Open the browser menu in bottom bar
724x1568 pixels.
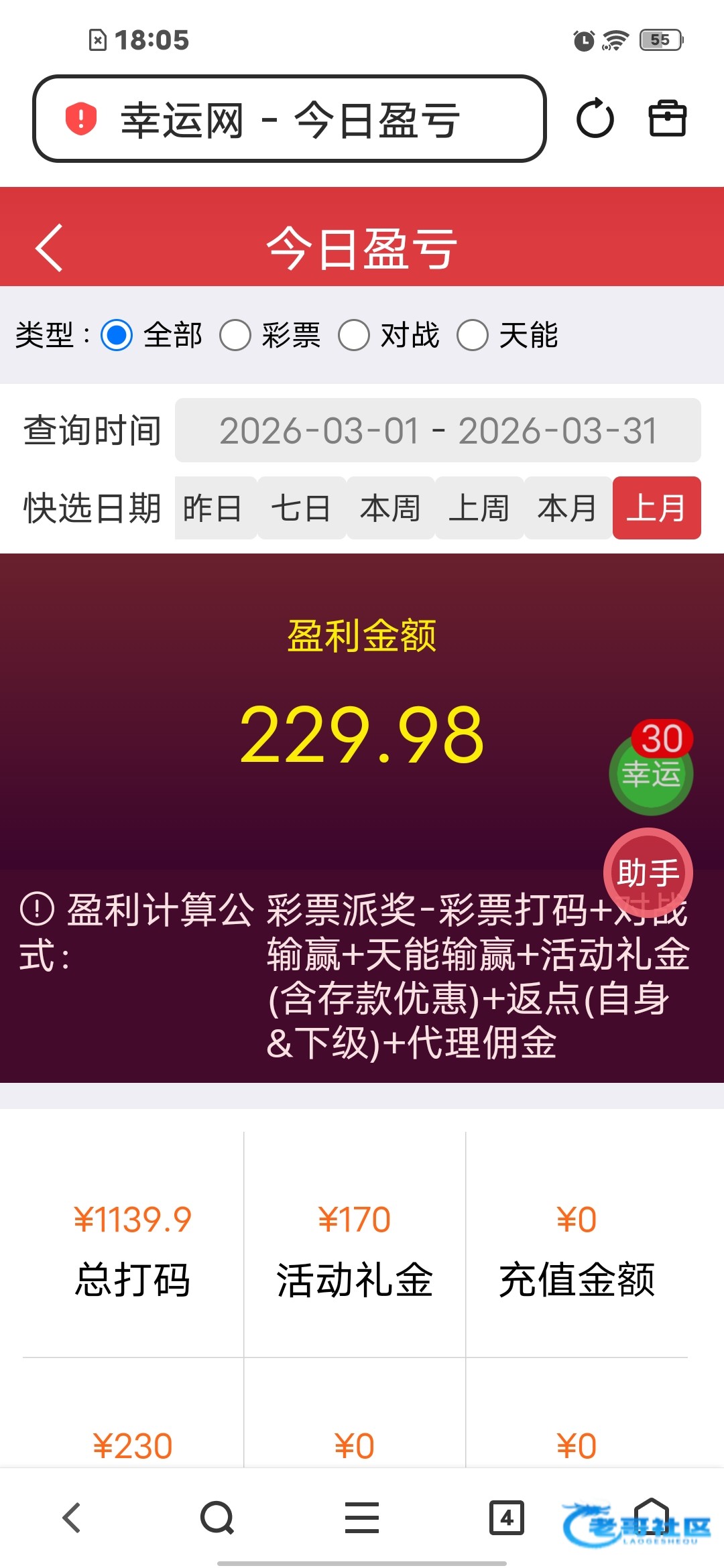tap(362, 1518)
